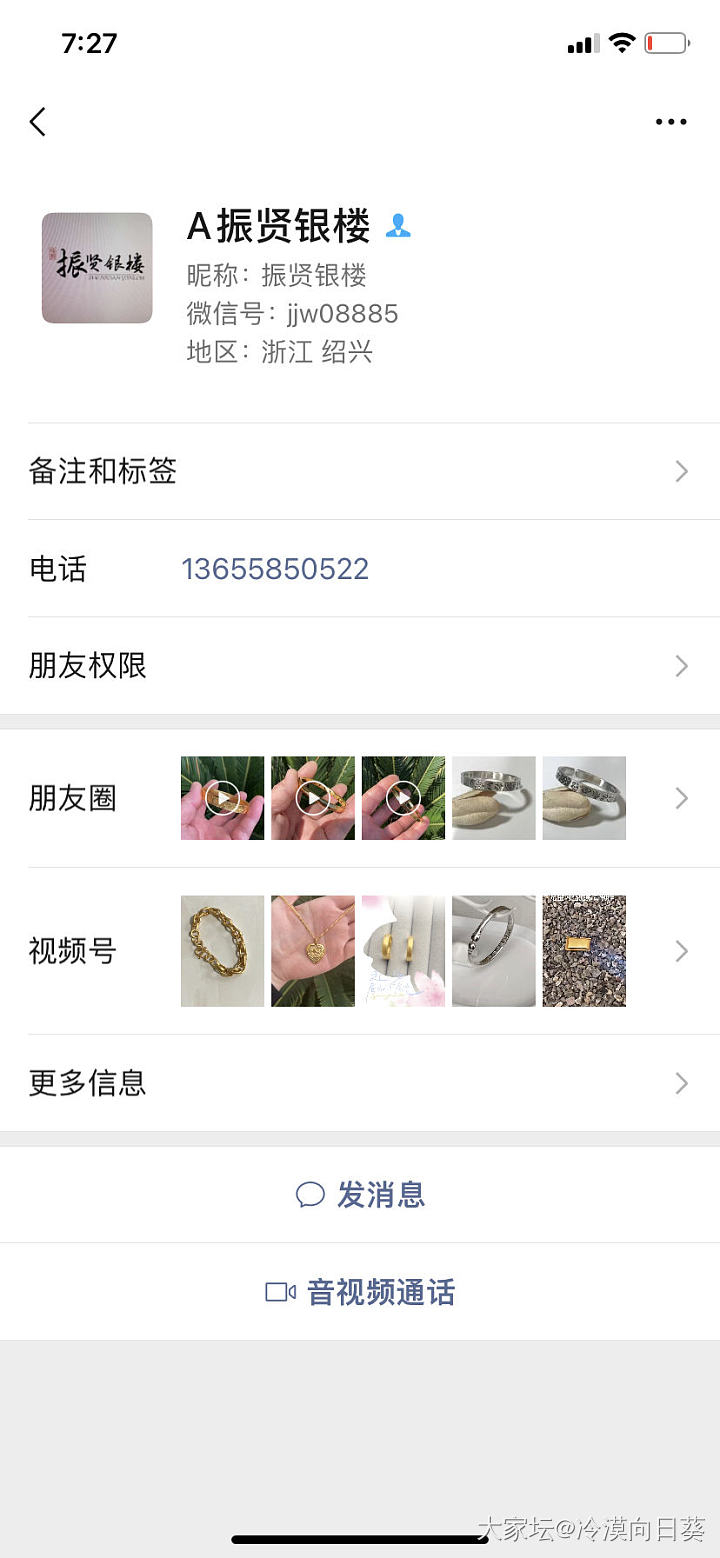Call phone number 13655850522
This screenshot has width=720, height=1558.
[x=275, y=569]
